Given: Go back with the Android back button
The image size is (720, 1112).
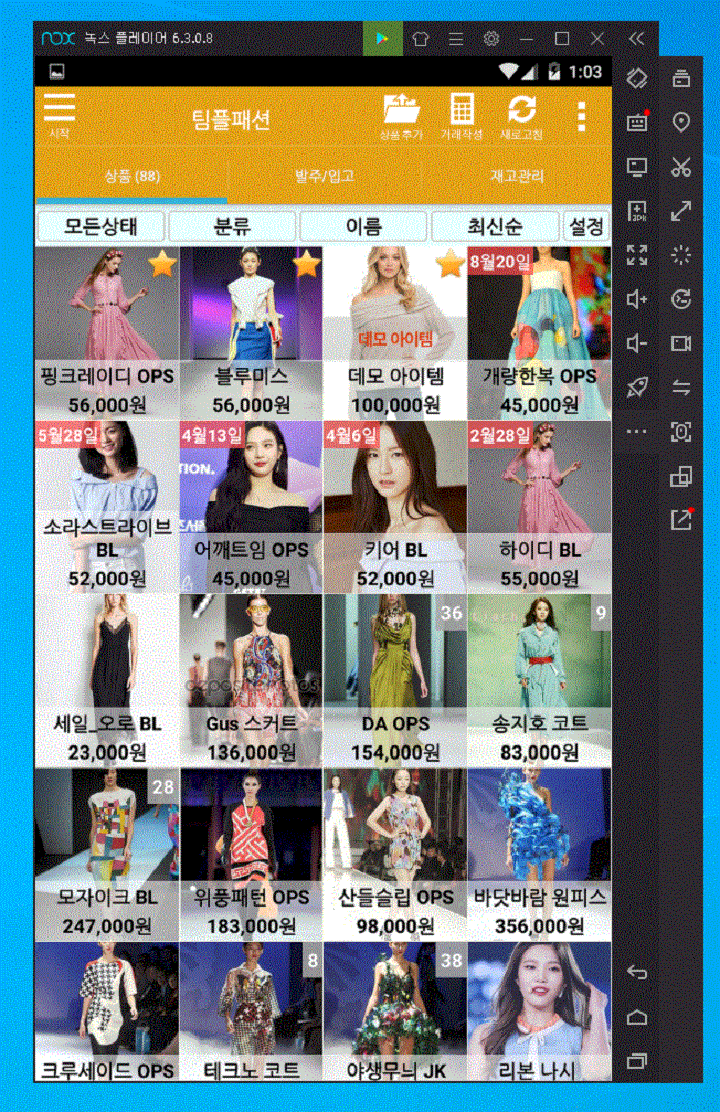Looking at the screenshot, I should coord(636,972).
